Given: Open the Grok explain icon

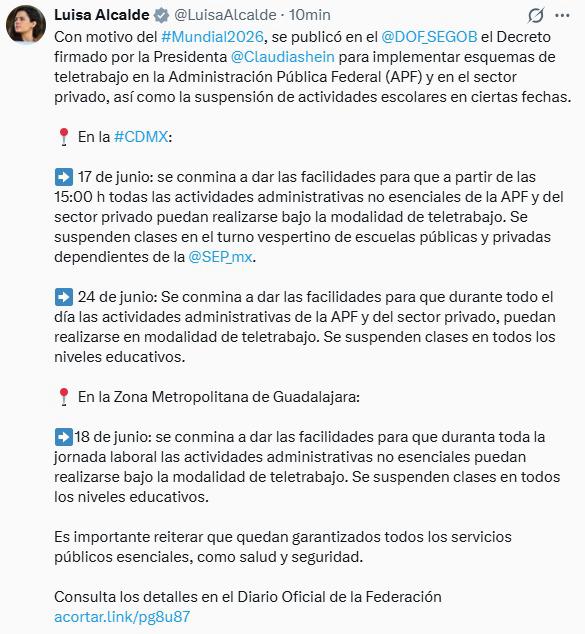Looking at the screenshot, I should [536, 15].
